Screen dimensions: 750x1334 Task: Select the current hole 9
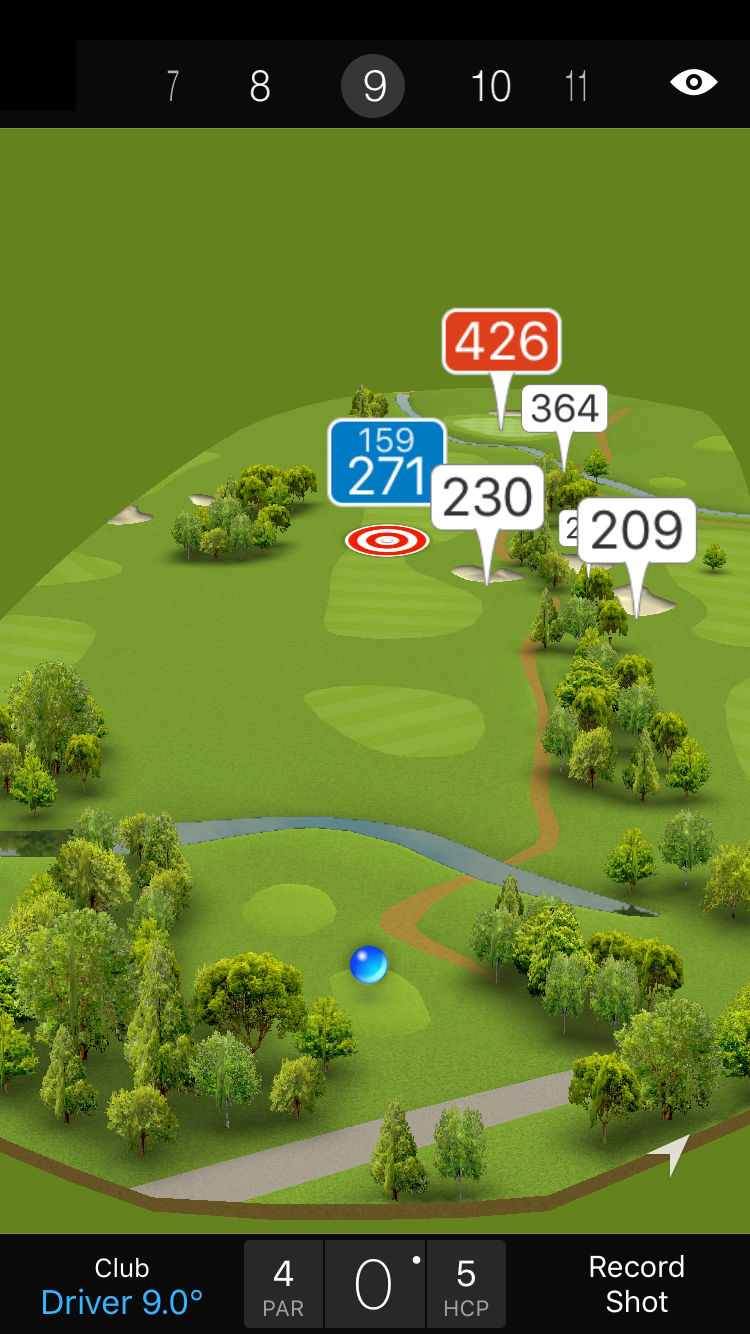pyautogui.click(x=373, y=87)
